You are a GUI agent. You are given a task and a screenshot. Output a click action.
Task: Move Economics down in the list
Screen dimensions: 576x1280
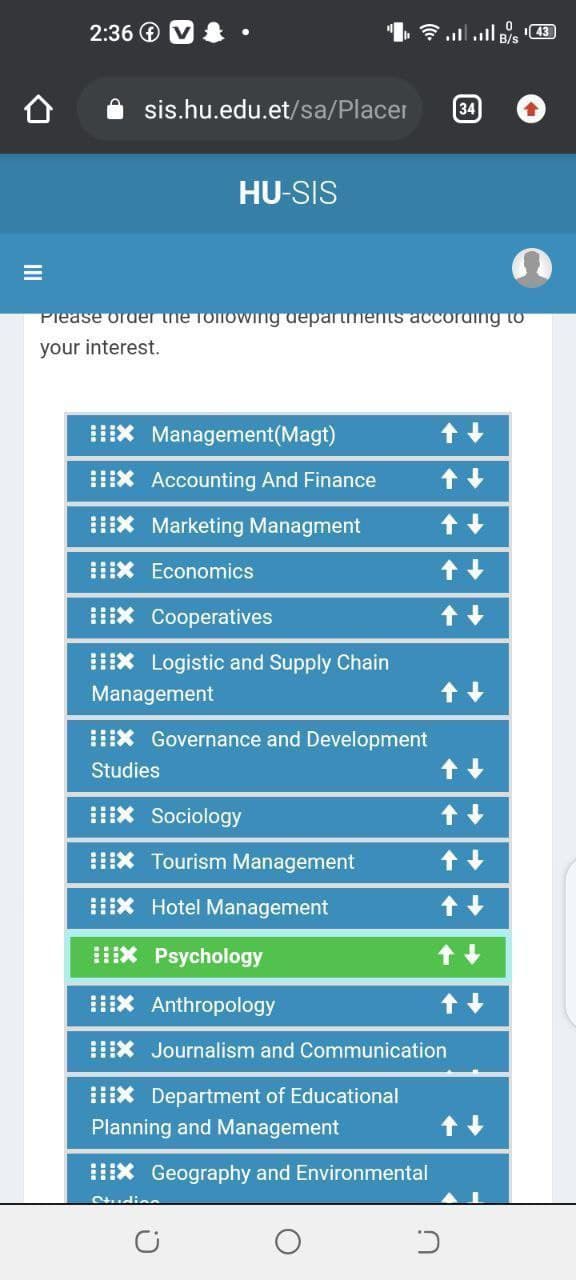coord(476,571)
